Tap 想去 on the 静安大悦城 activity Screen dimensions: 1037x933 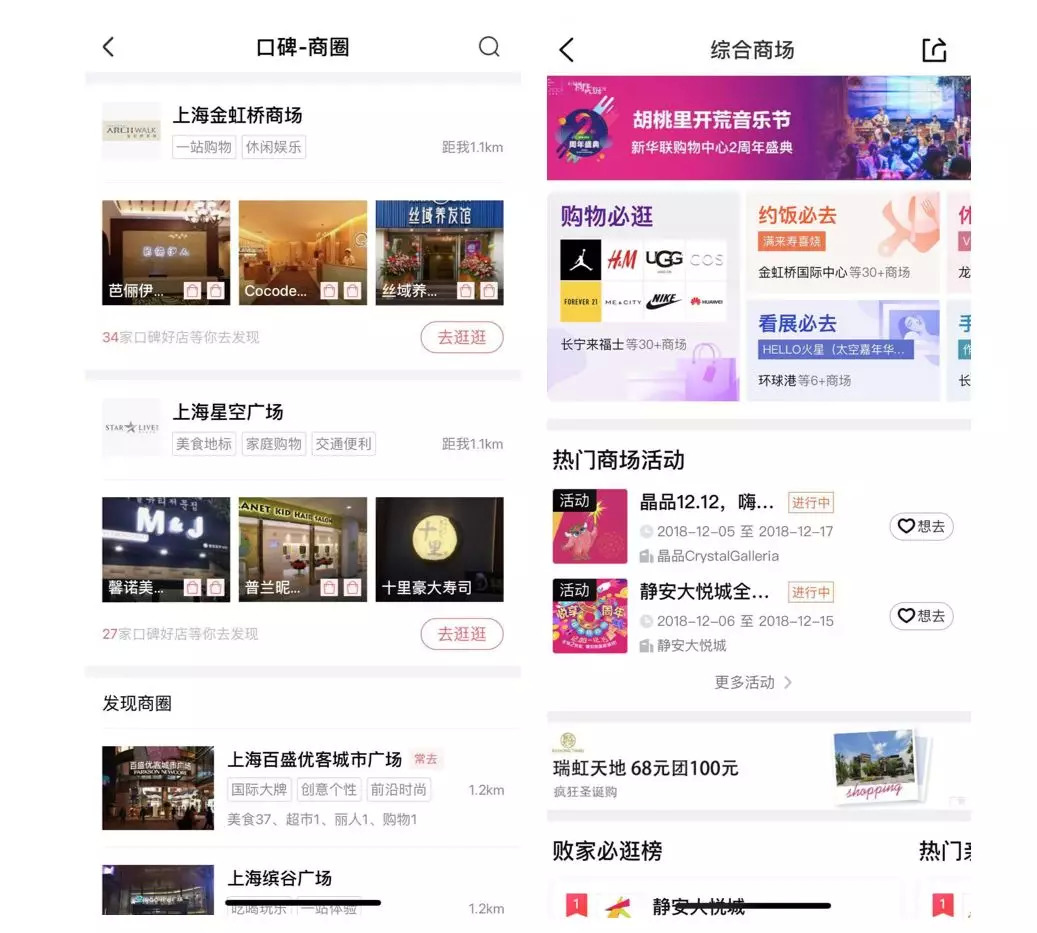[920, 615]
